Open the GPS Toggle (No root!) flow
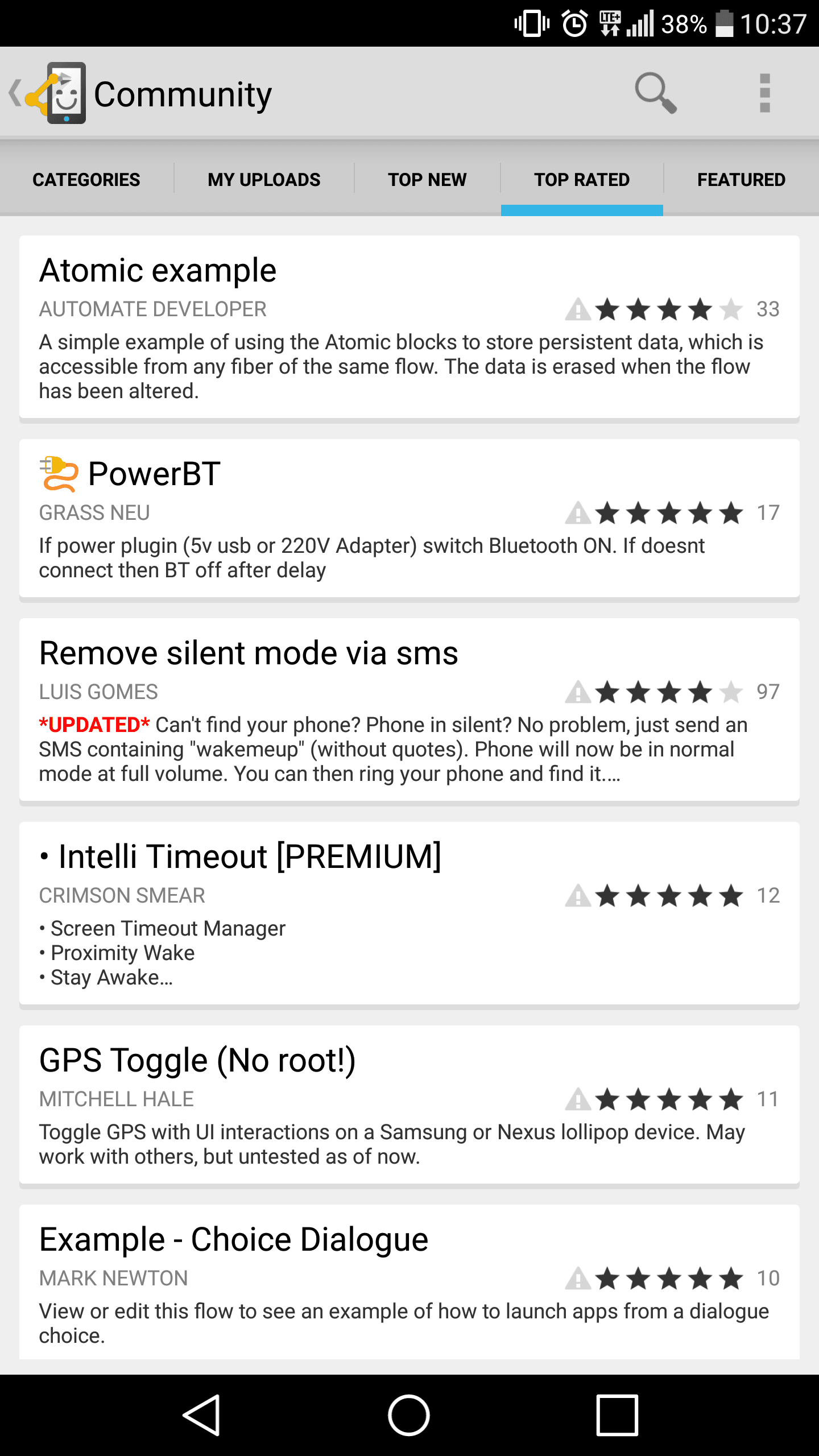819x1456 pixels. click(x=409, y=1106)
